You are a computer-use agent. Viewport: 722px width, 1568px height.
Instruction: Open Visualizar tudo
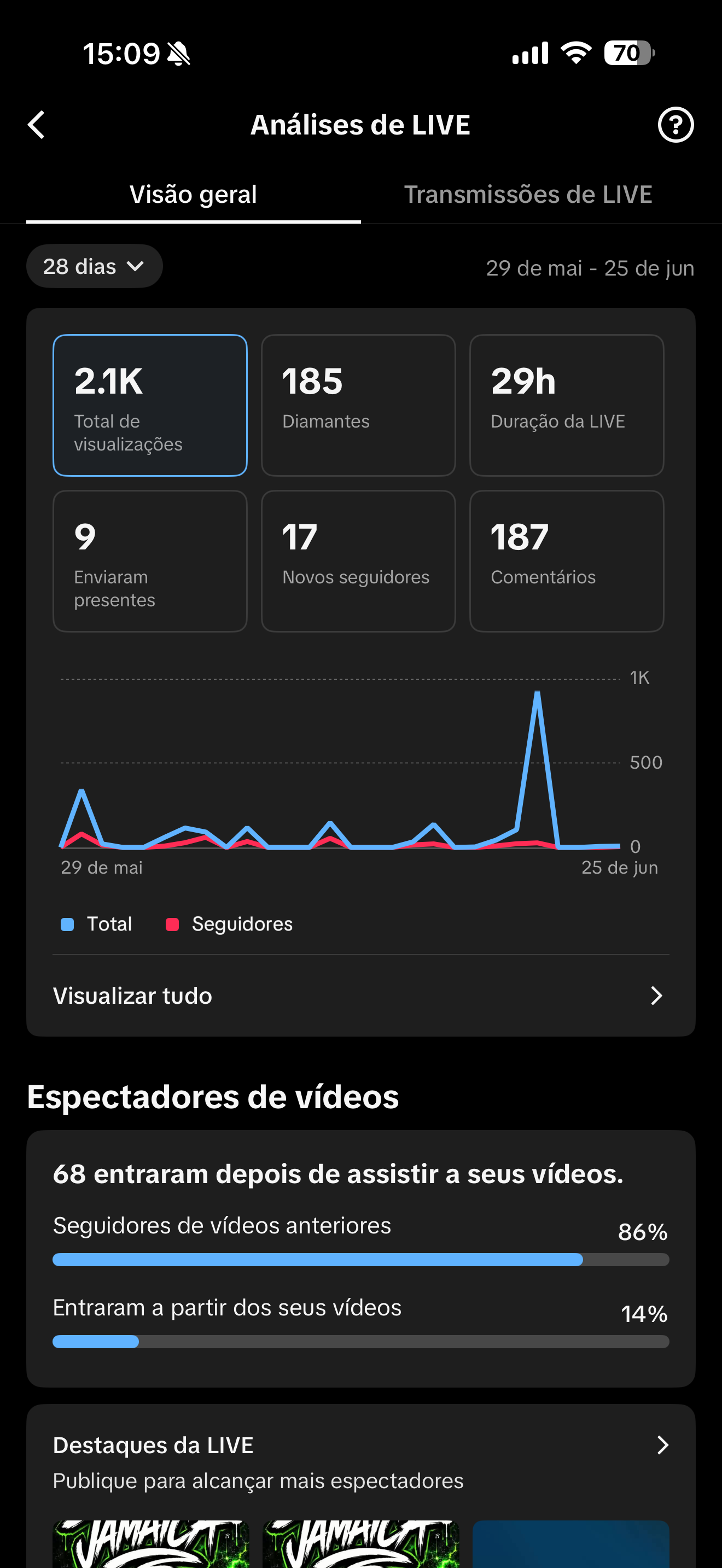(361, 996)
